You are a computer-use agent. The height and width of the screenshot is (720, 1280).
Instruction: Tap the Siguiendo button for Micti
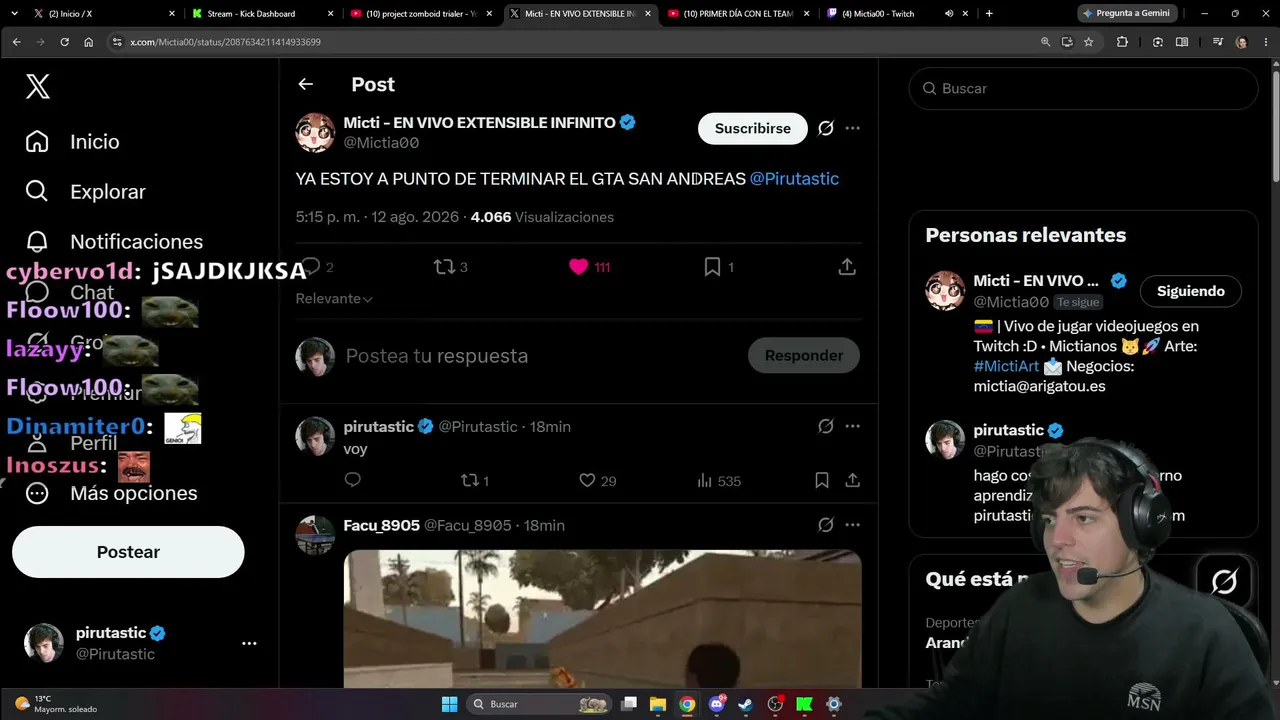click(1190, 292)
